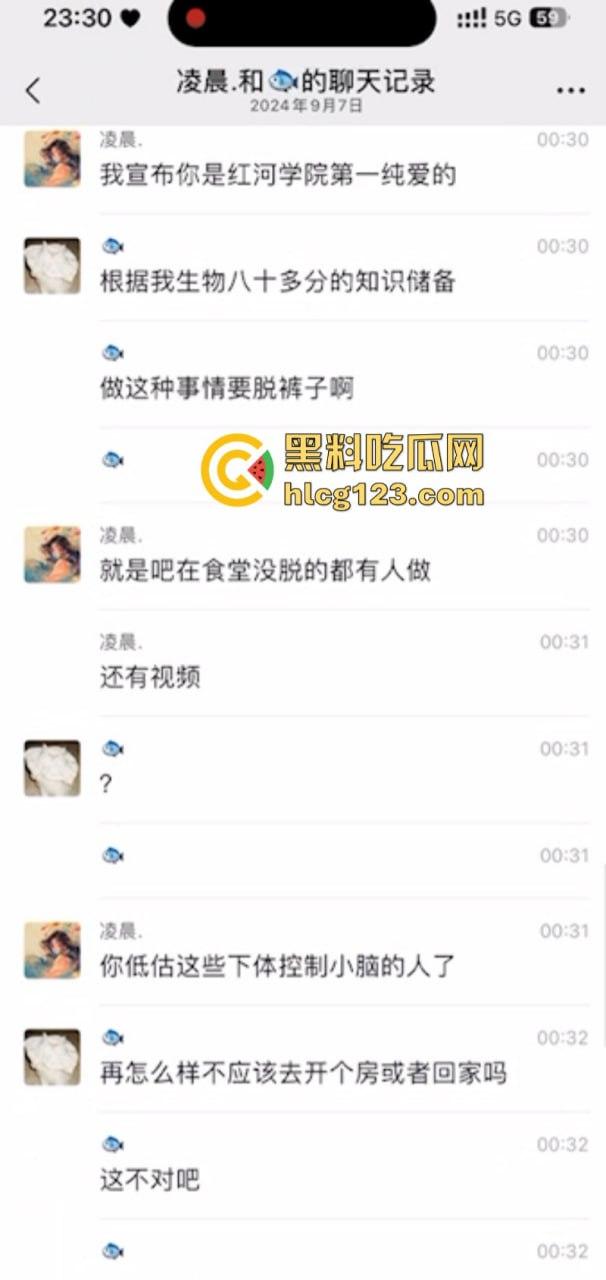
Task: Go back from the chat record
Action: click(x=33, y=90)
